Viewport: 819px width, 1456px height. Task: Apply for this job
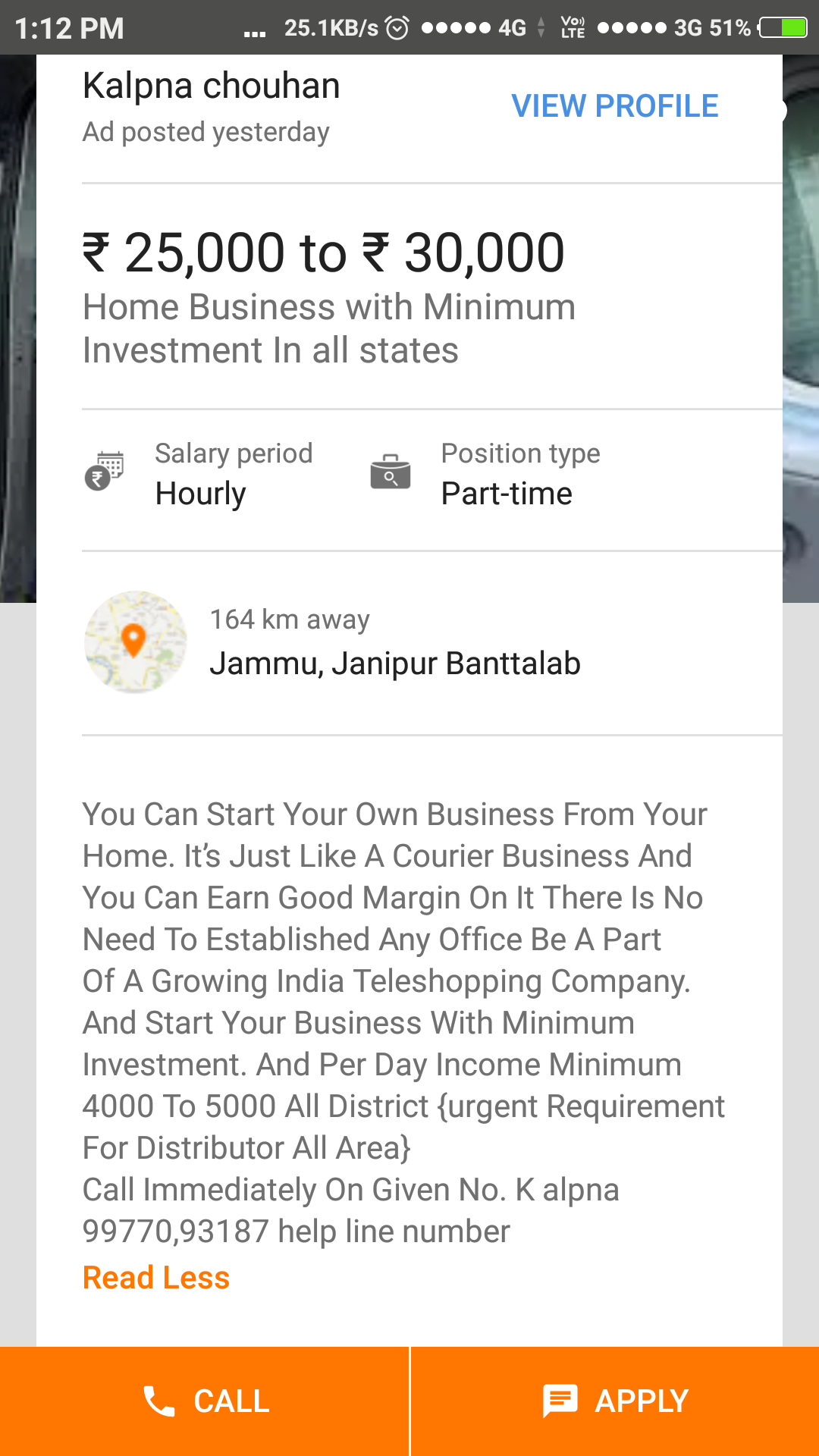(615, 1401)
